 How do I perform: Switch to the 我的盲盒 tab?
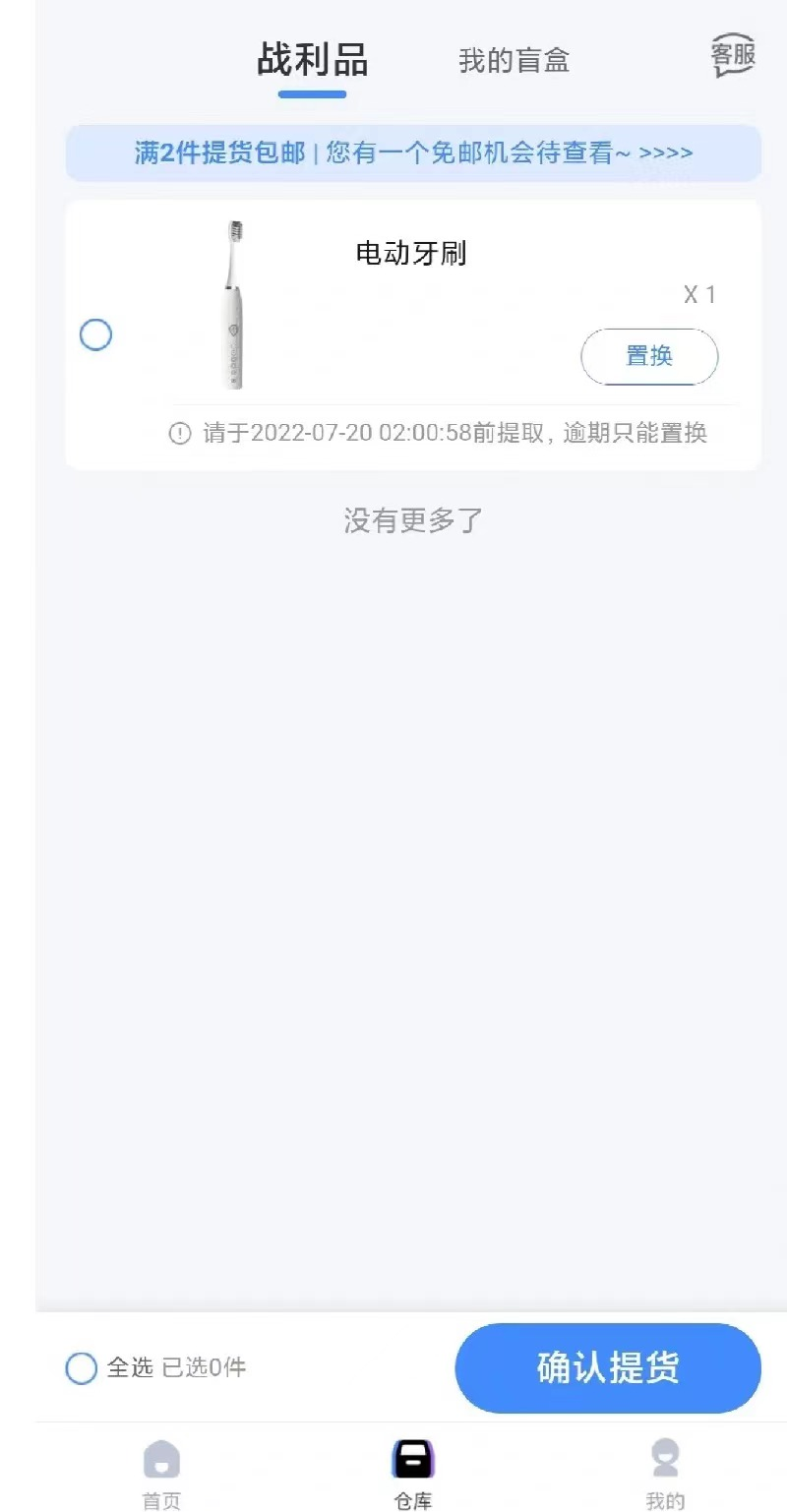[x=513, y=59]
